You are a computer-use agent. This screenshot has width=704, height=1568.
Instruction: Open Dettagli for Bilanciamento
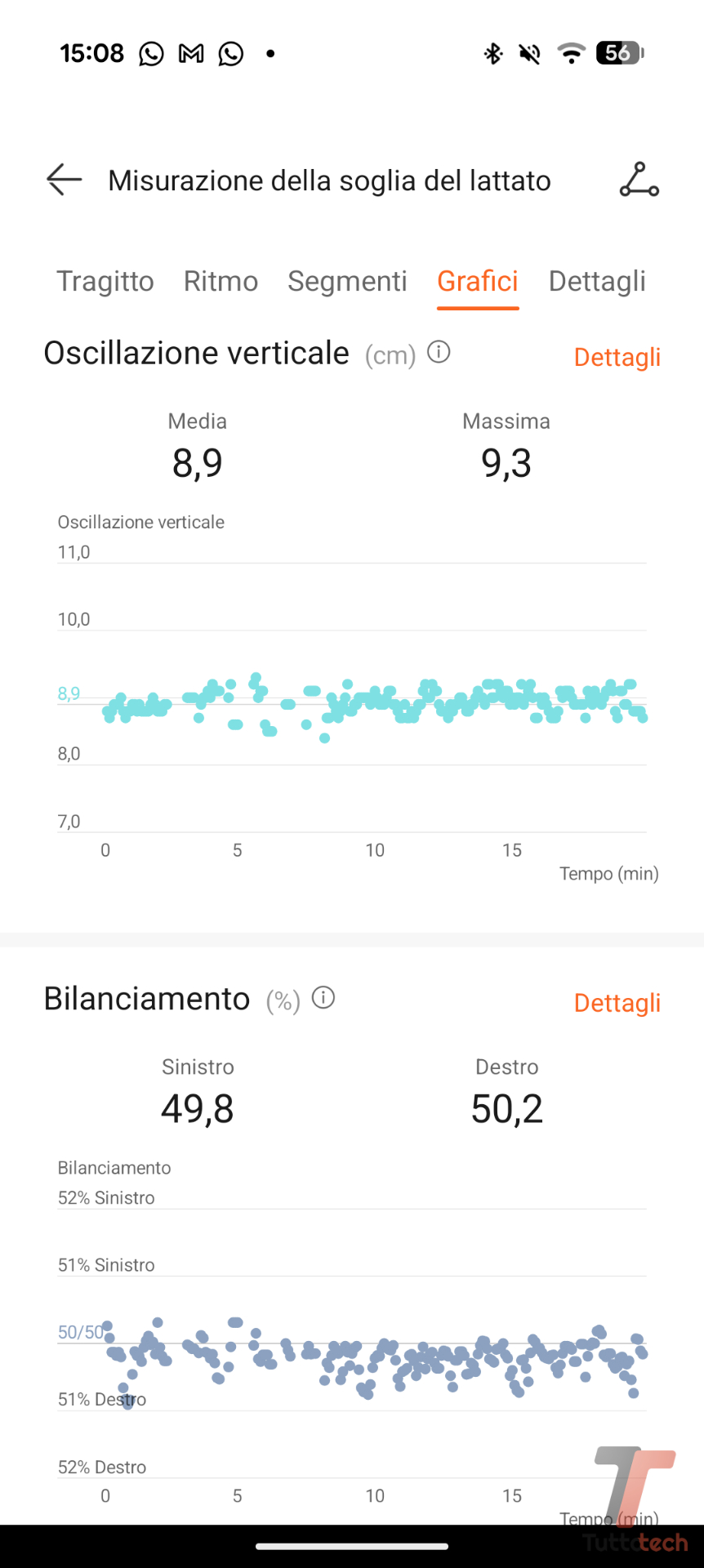[x=617, y=1003]
